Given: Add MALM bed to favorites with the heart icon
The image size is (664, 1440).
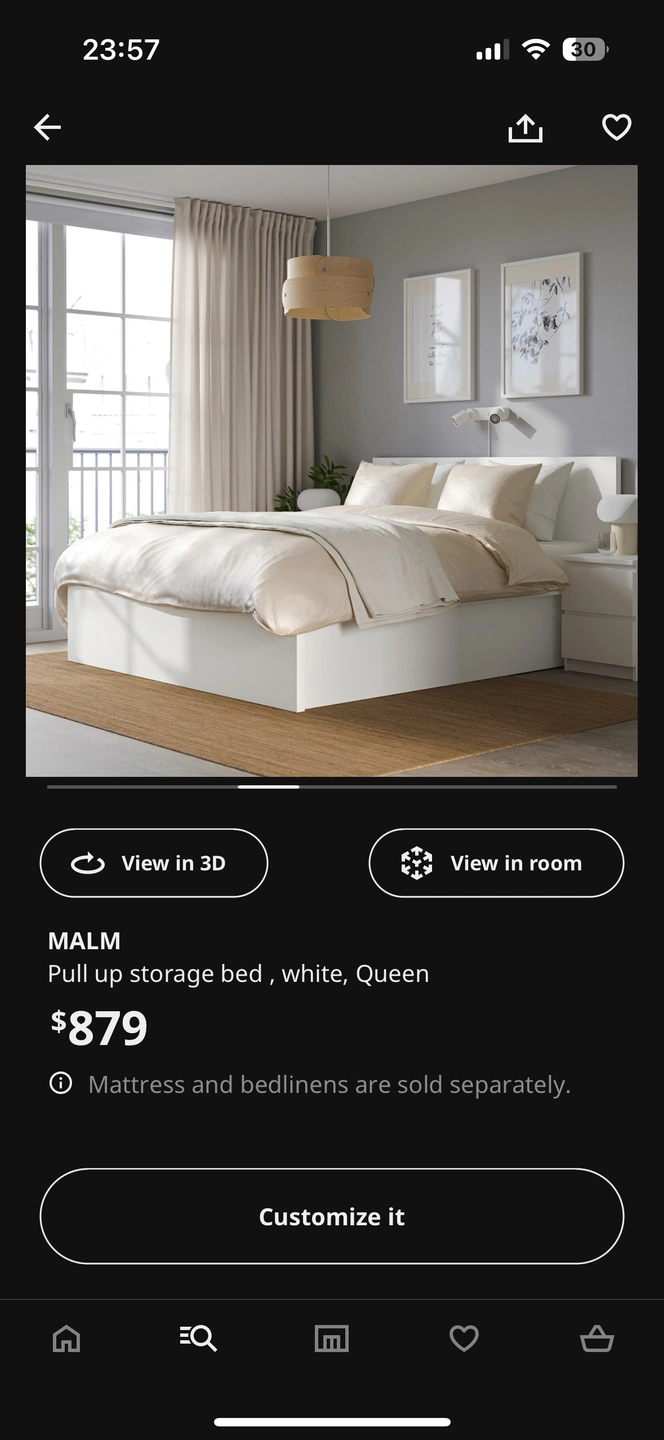Looking at the screenshot, I should coord(616,127).
